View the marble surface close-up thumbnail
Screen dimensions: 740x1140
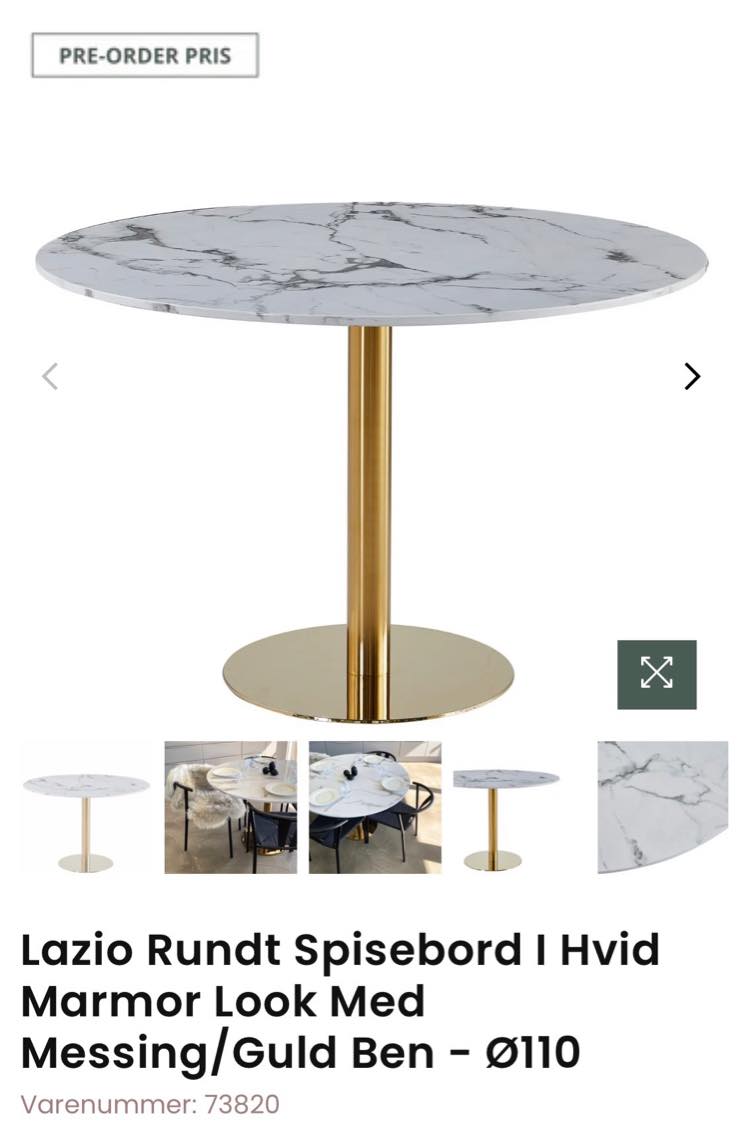664,807
